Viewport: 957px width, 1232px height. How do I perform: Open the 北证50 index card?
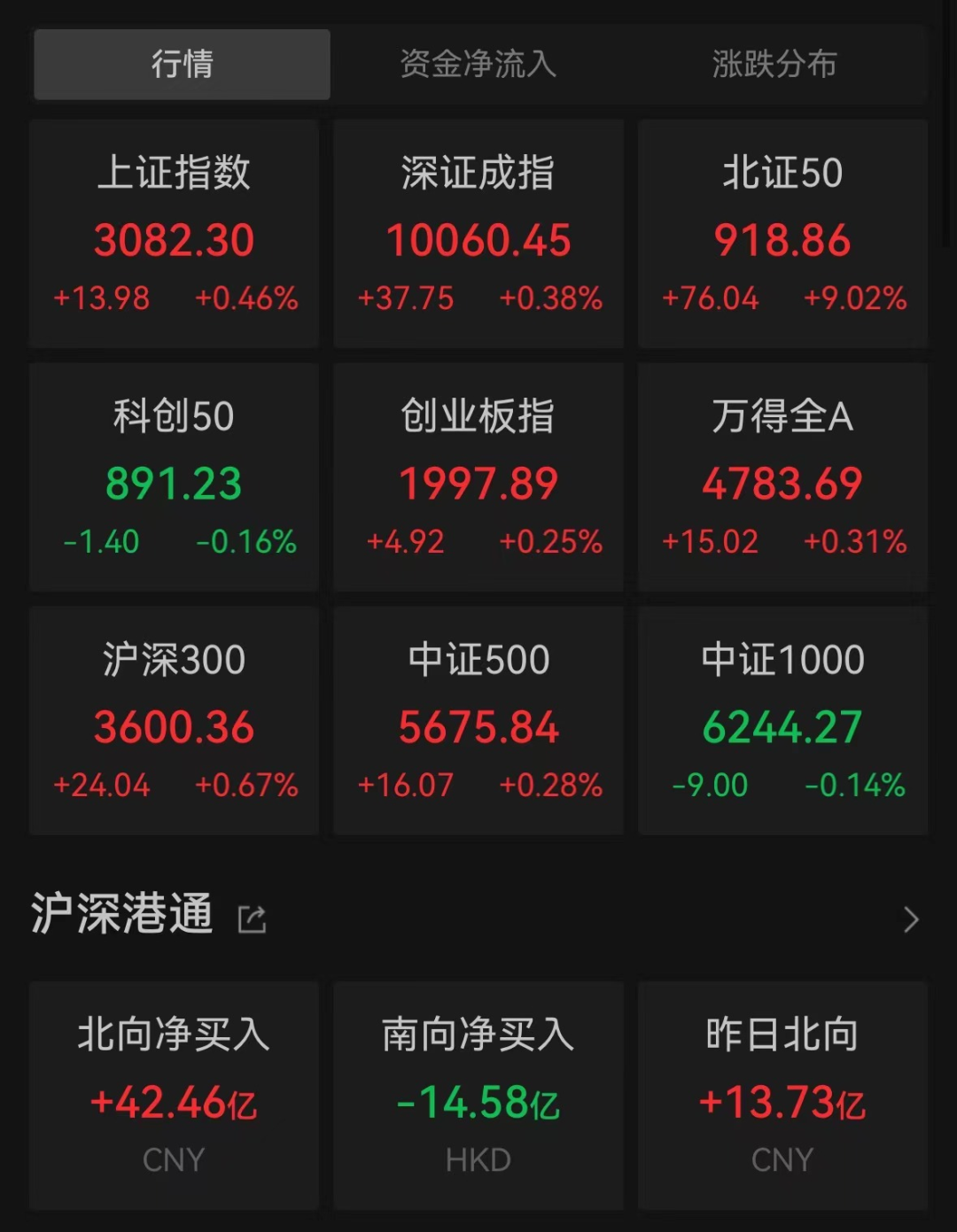pos(782,234)
